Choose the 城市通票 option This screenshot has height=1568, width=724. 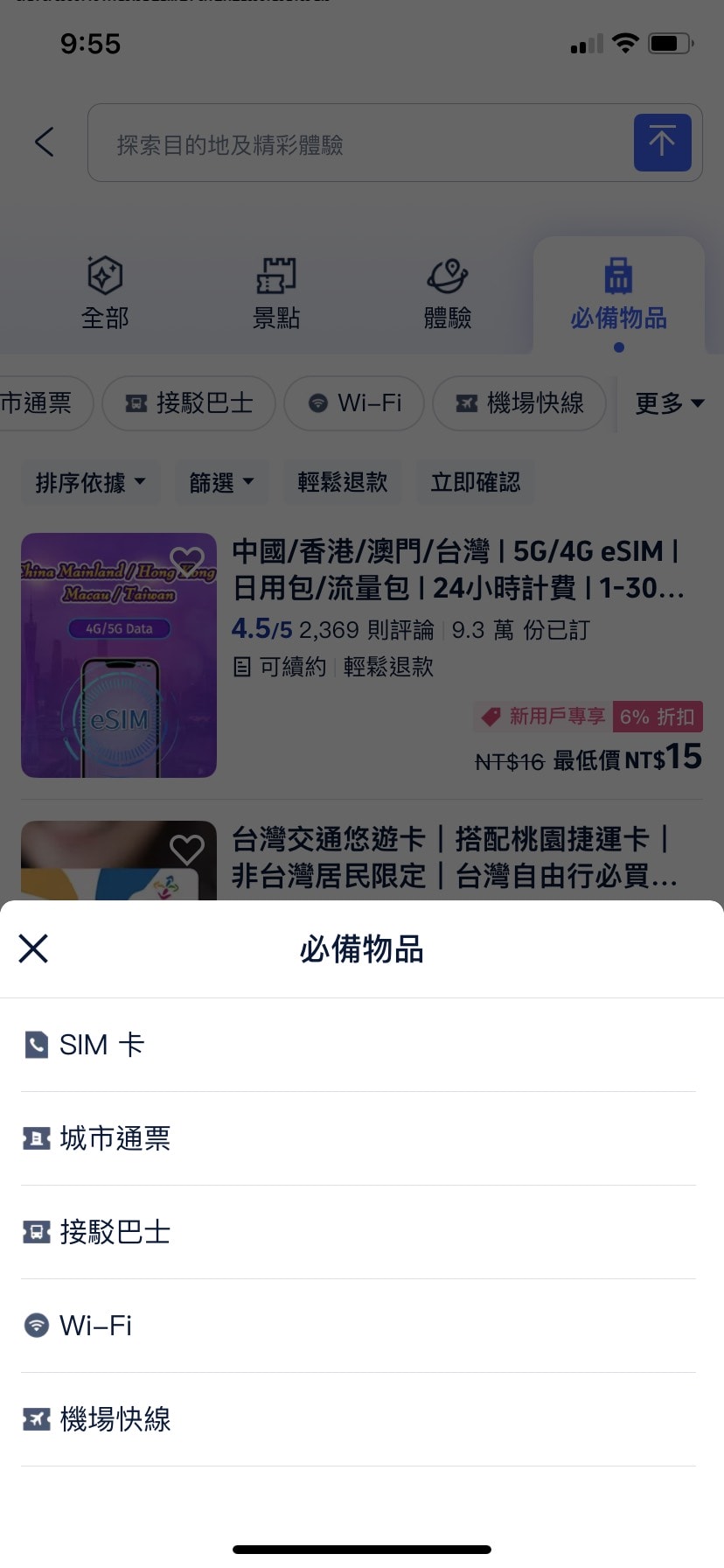point(114,1138)
